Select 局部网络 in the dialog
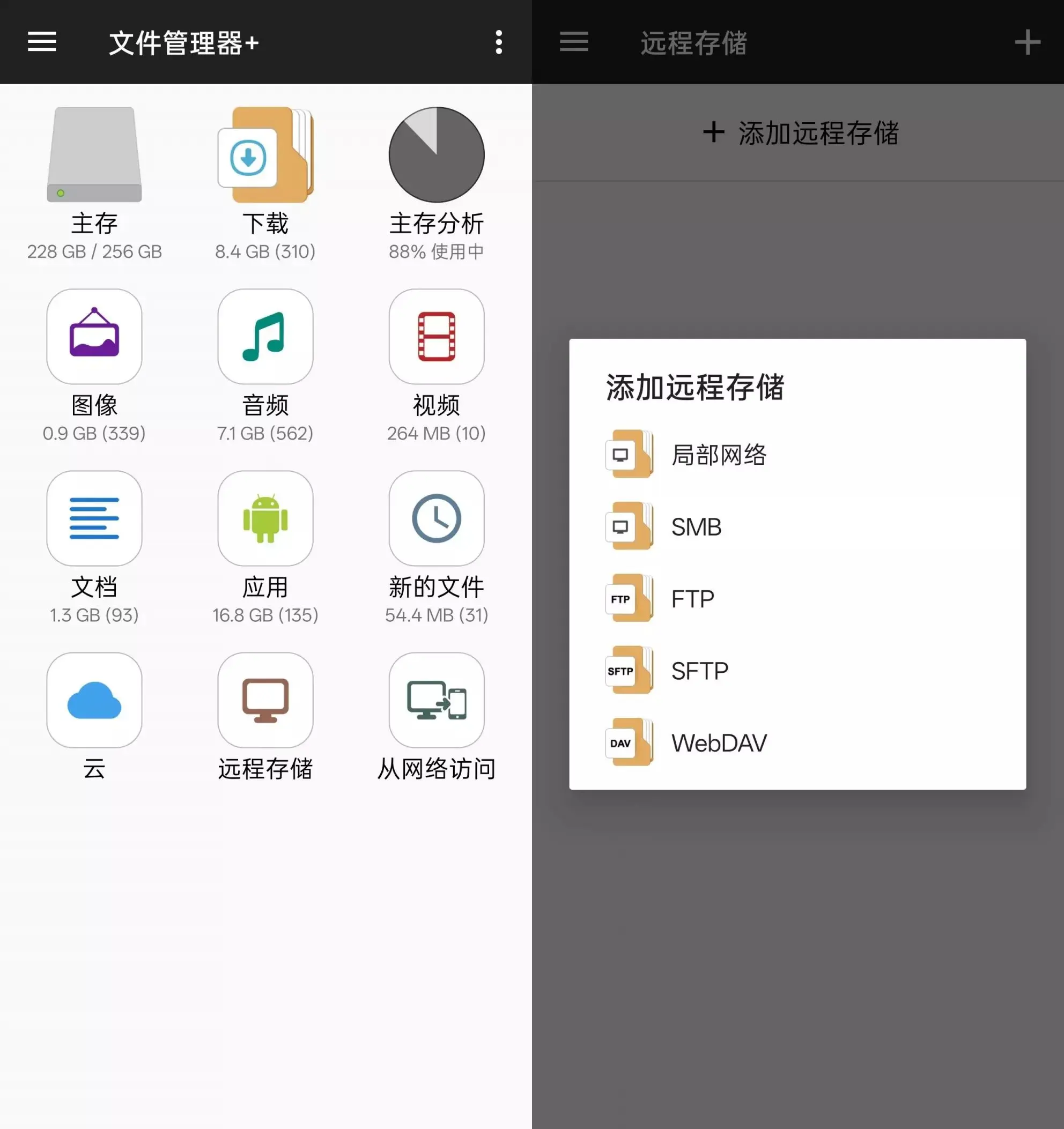This screenshot has width=1064, height=1129. point(718,454)
